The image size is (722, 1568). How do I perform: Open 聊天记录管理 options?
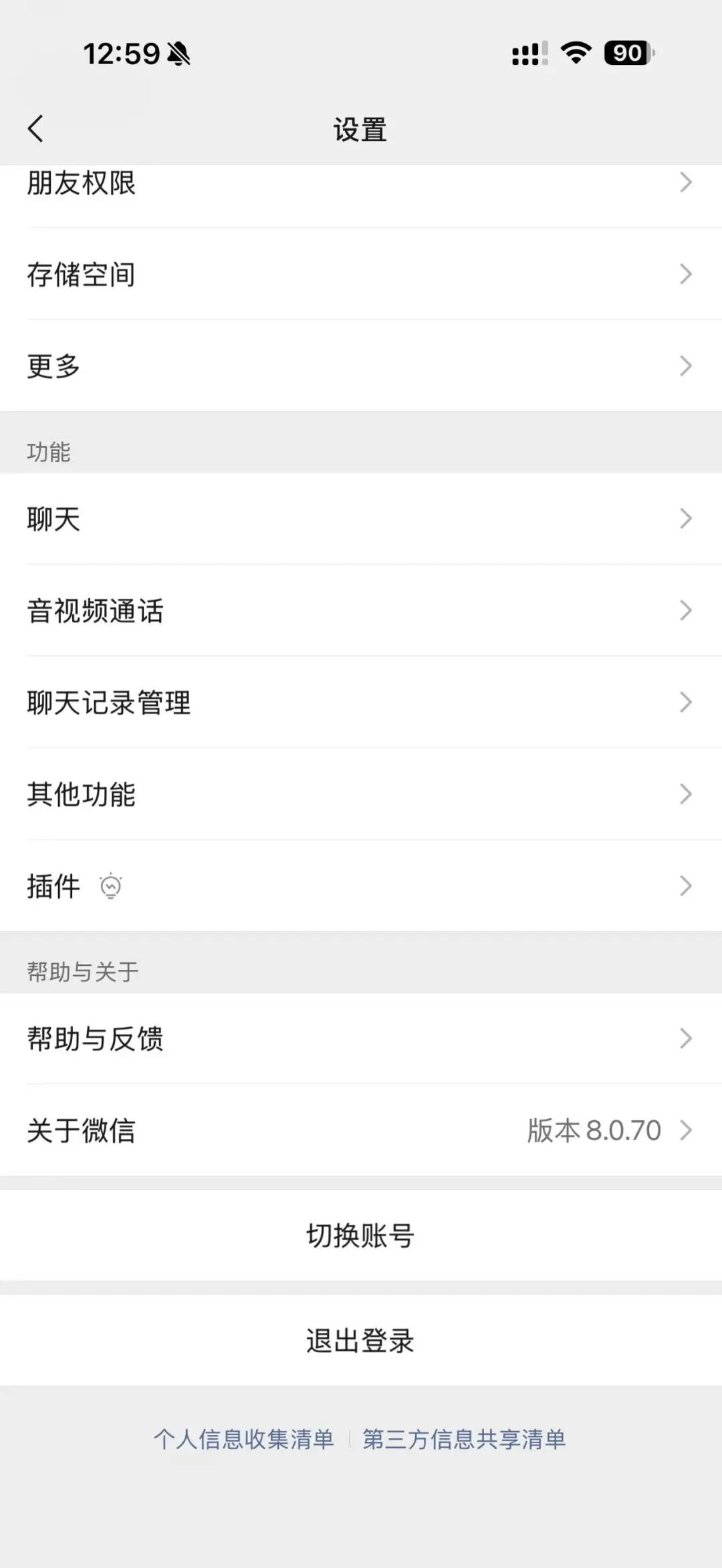pos(361,702)
